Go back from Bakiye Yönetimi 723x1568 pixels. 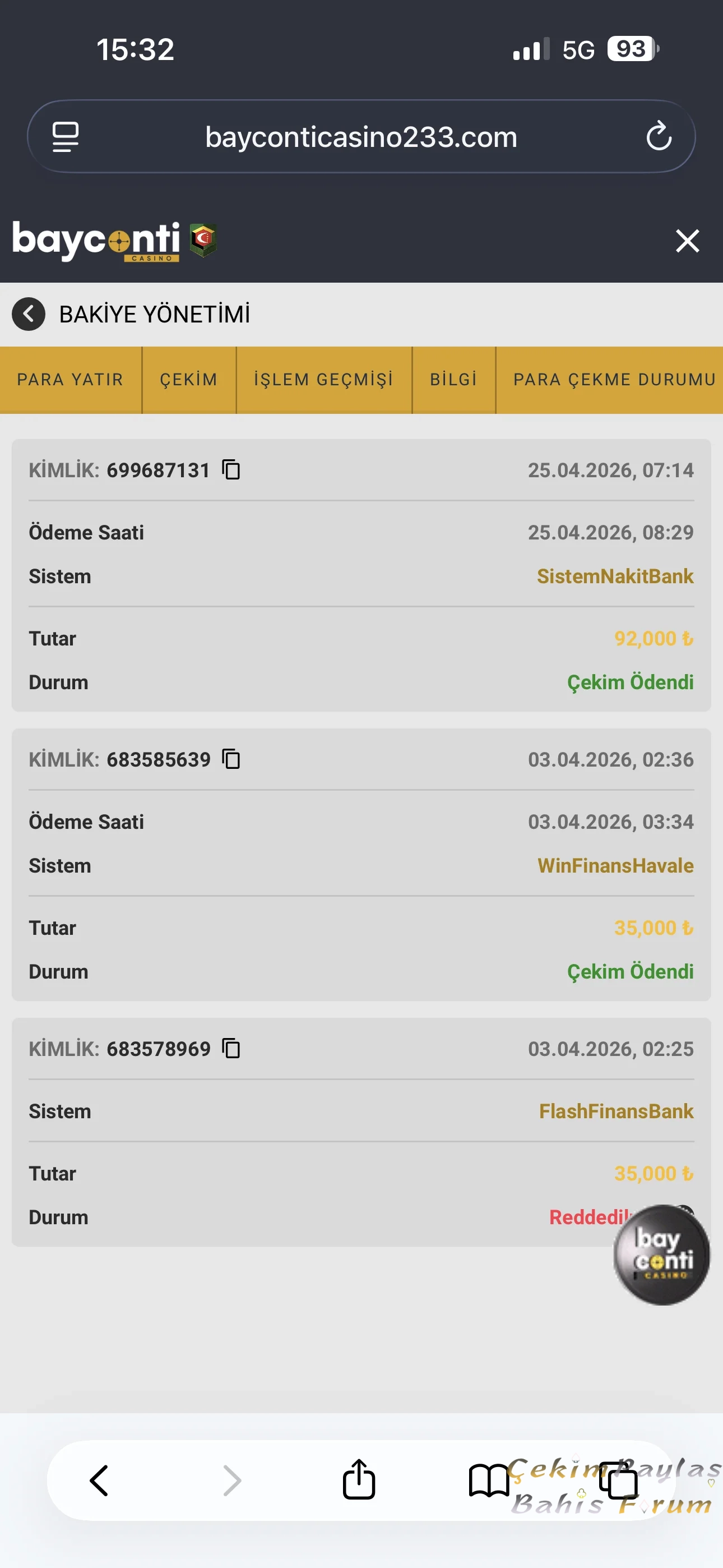click(x=29, y=314)
